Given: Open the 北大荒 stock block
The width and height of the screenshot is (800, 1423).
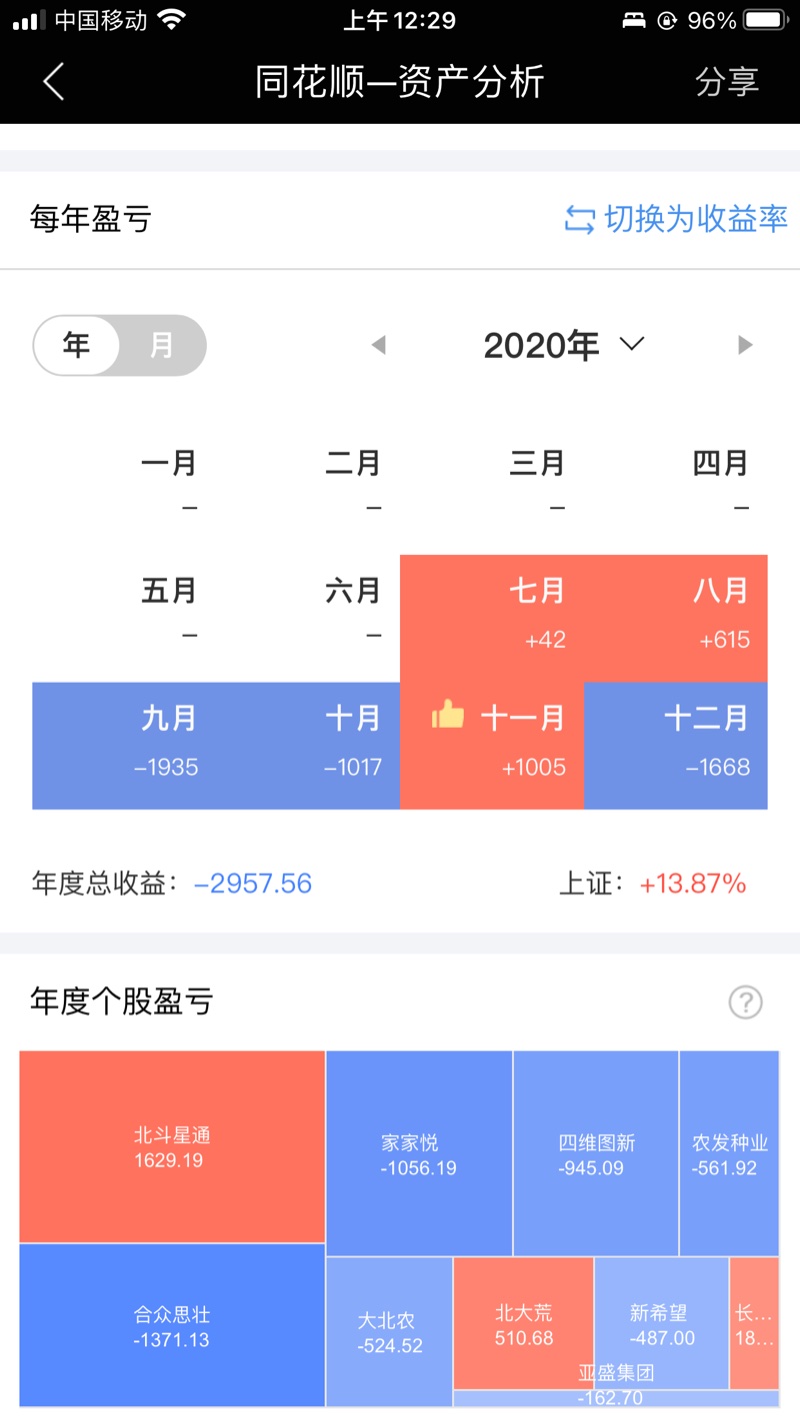Looking at the screenshot, I should pyautogui.click(x=523, y=1324).
